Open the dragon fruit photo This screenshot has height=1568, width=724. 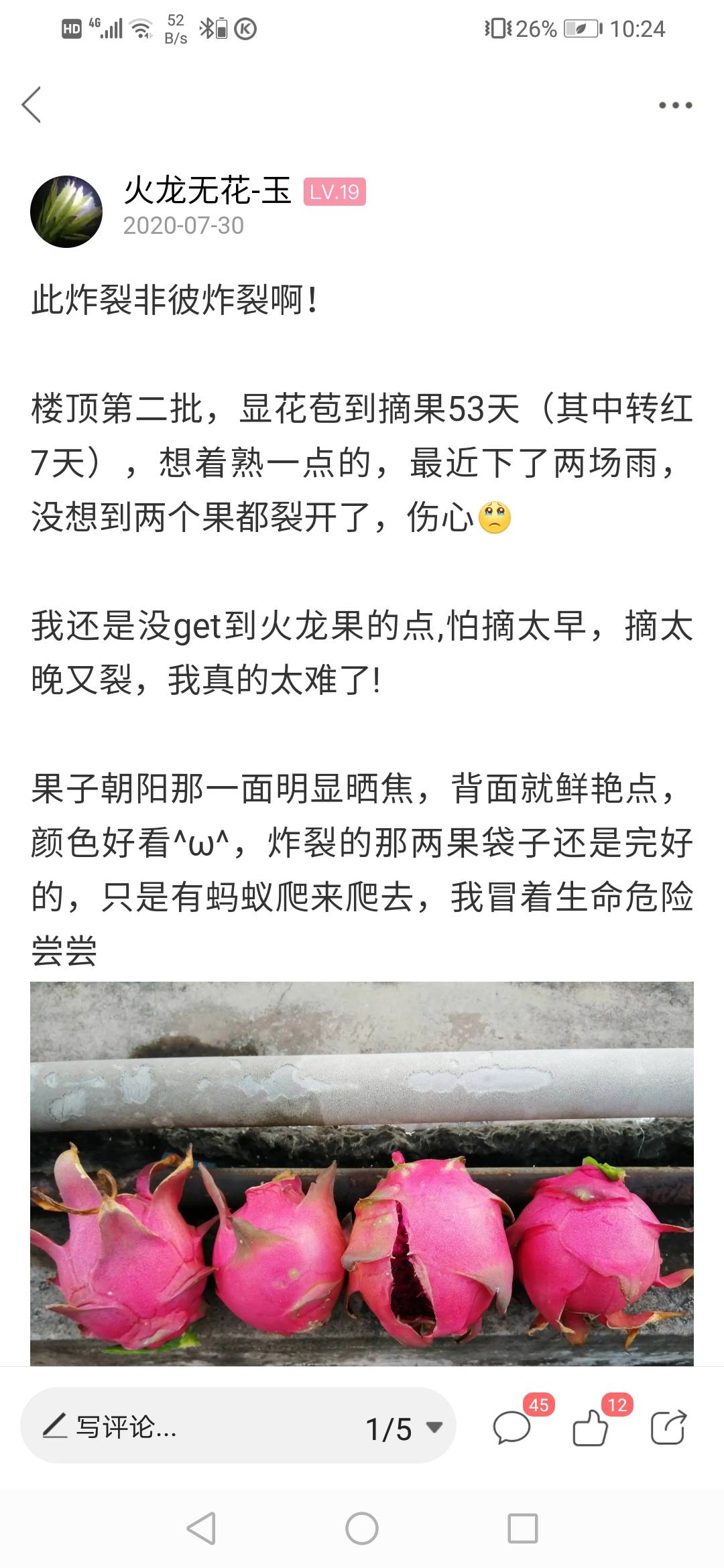[x=362, y=1173]
